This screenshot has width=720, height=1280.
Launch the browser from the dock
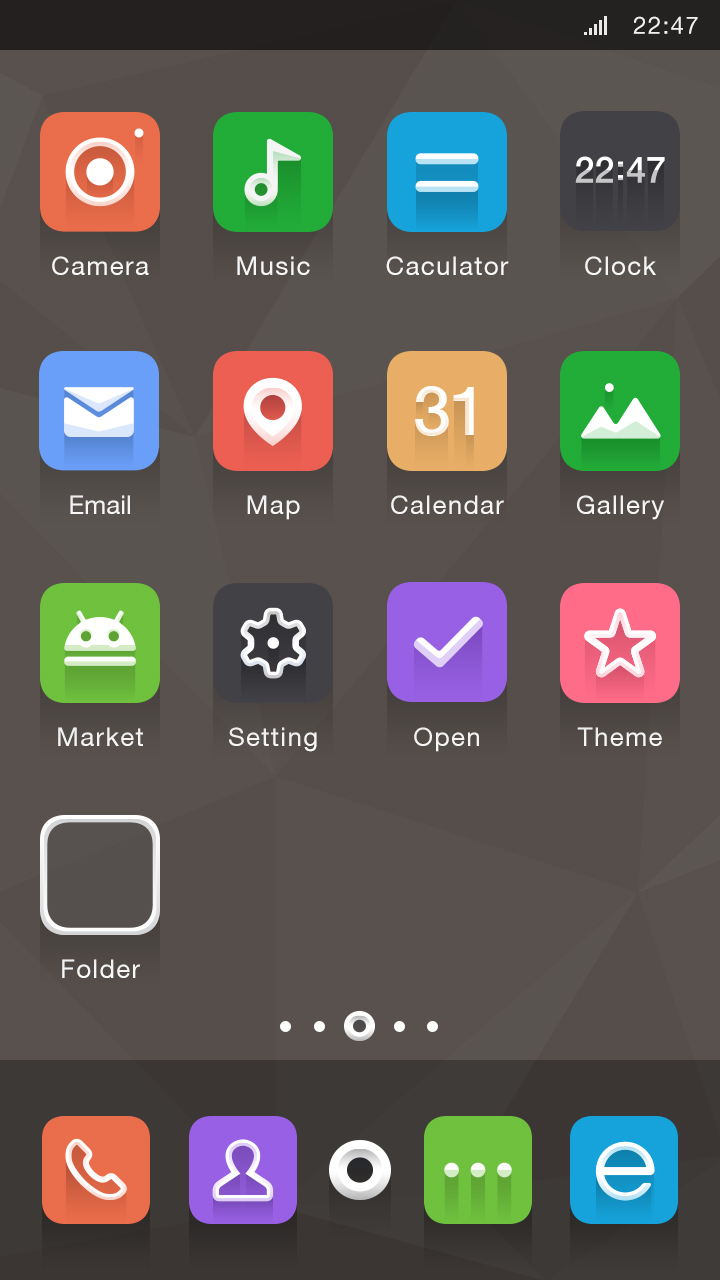click(624, 1170)
